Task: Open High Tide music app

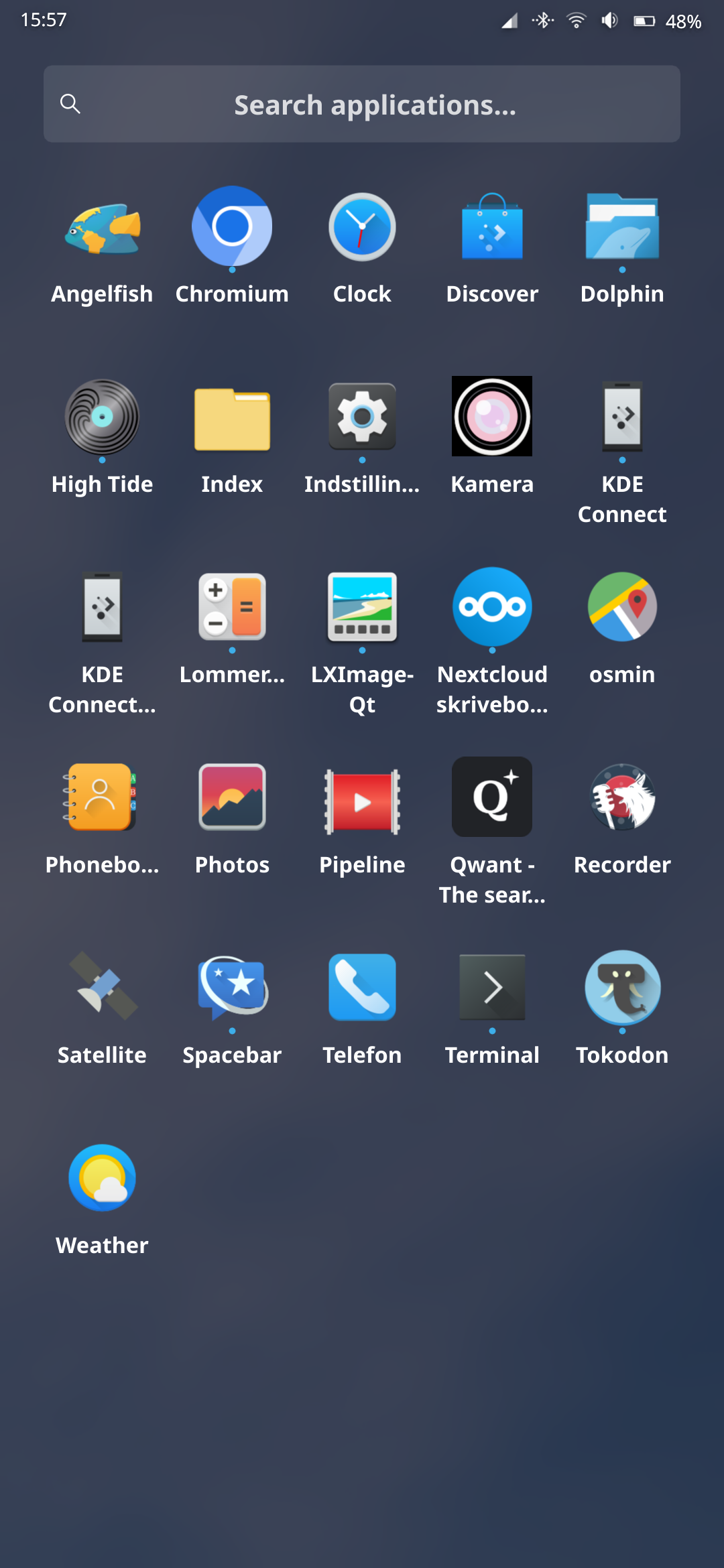Action: point(102,417)
